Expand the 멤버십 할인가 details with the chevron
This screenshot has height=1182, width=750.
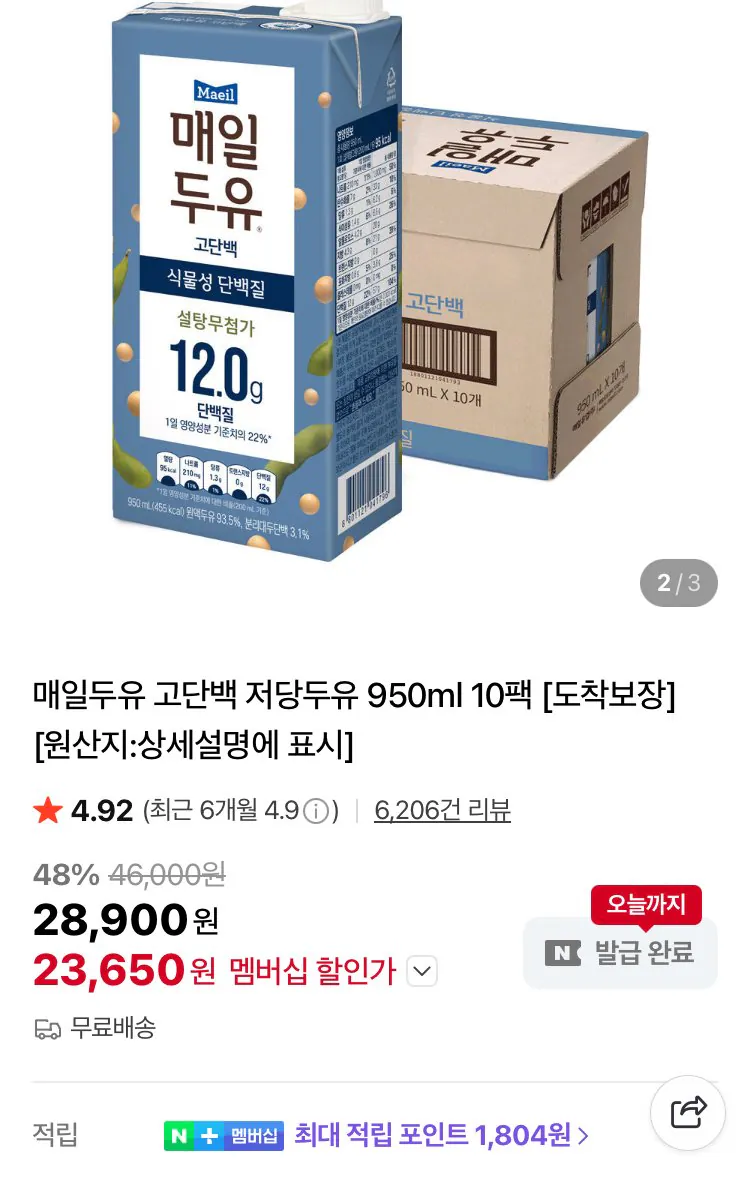421,971
